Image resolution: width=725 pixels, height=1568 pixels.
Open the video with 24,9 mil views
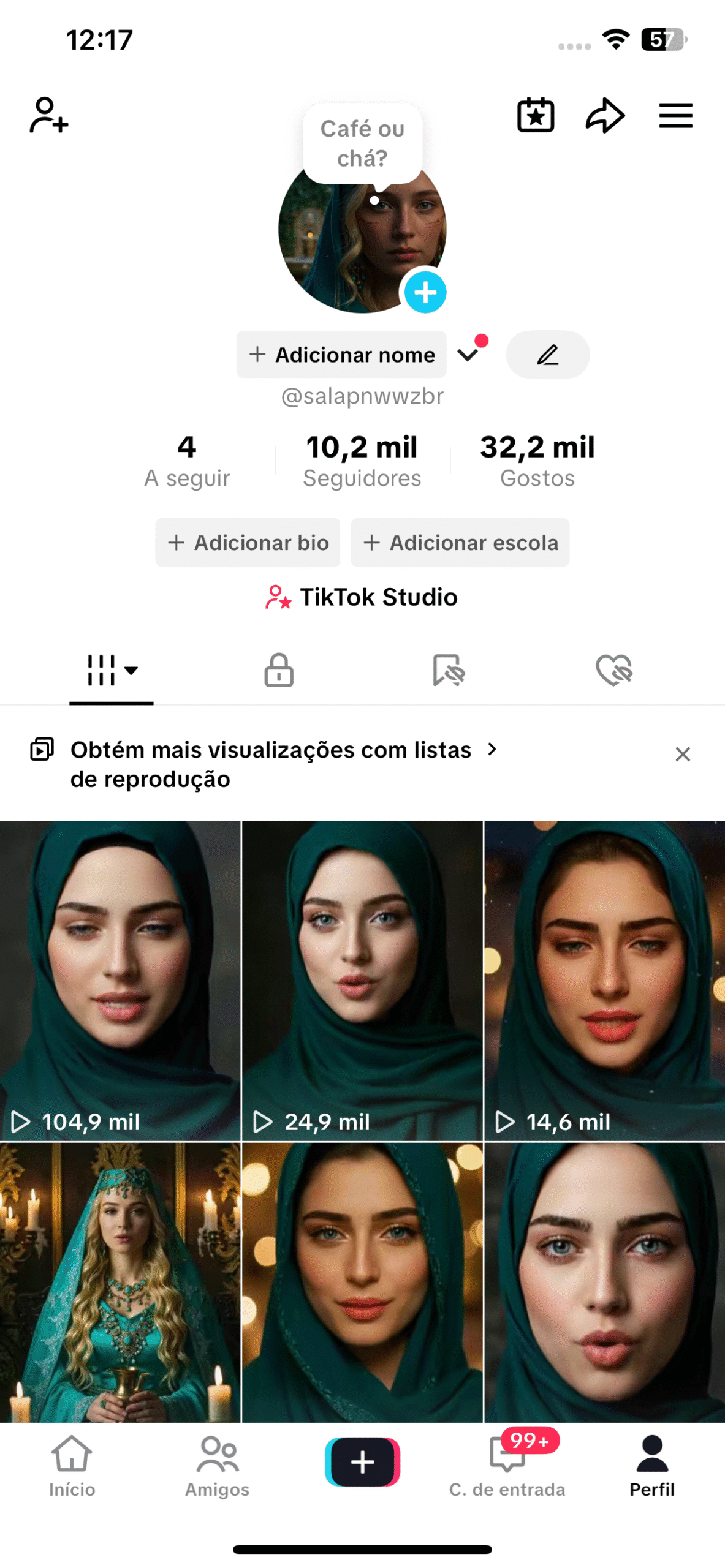click(x=362, y=980)
